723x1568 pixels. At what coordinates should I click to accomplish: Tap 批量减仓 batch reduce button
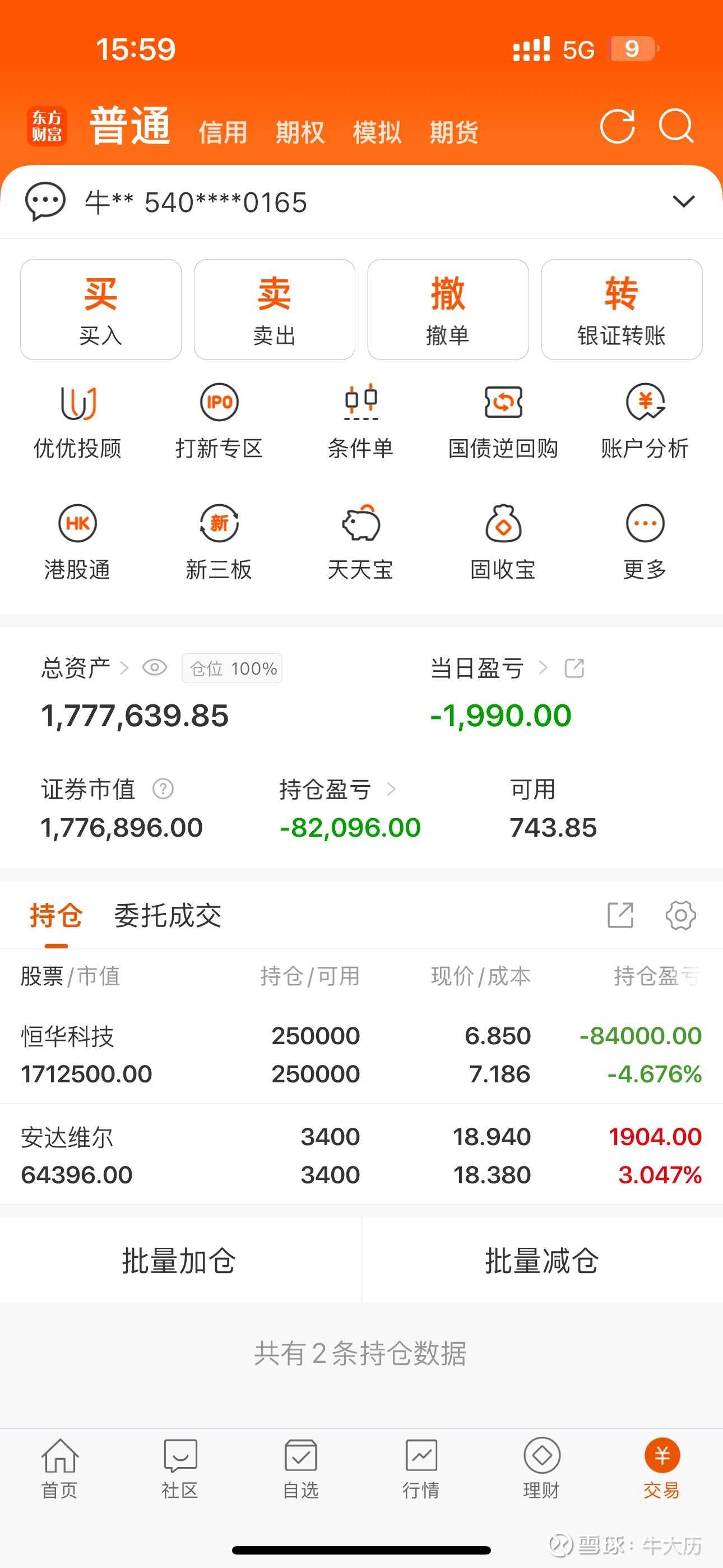[541, 1260]
